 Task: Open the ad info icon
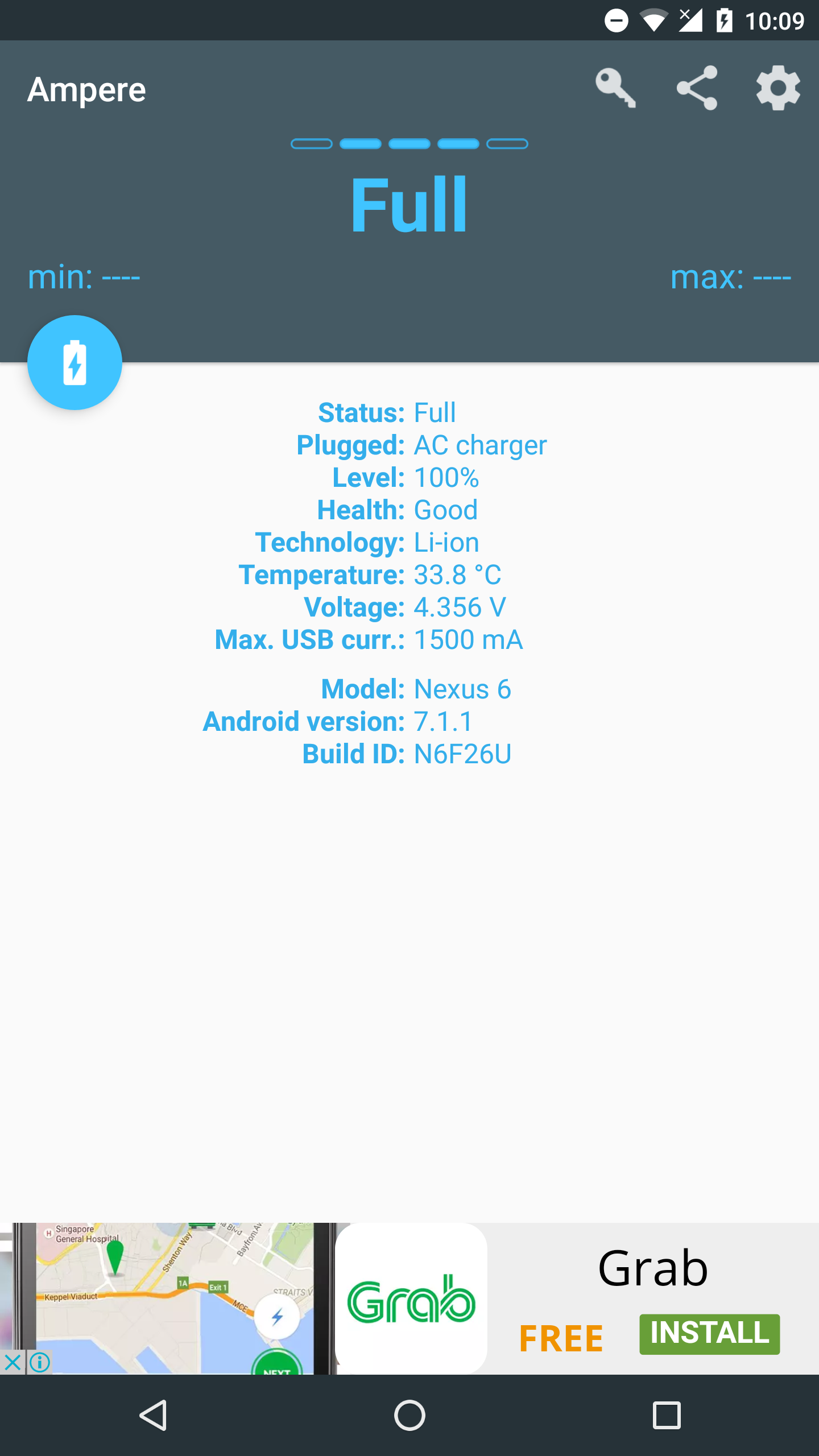coord(40,1362)
